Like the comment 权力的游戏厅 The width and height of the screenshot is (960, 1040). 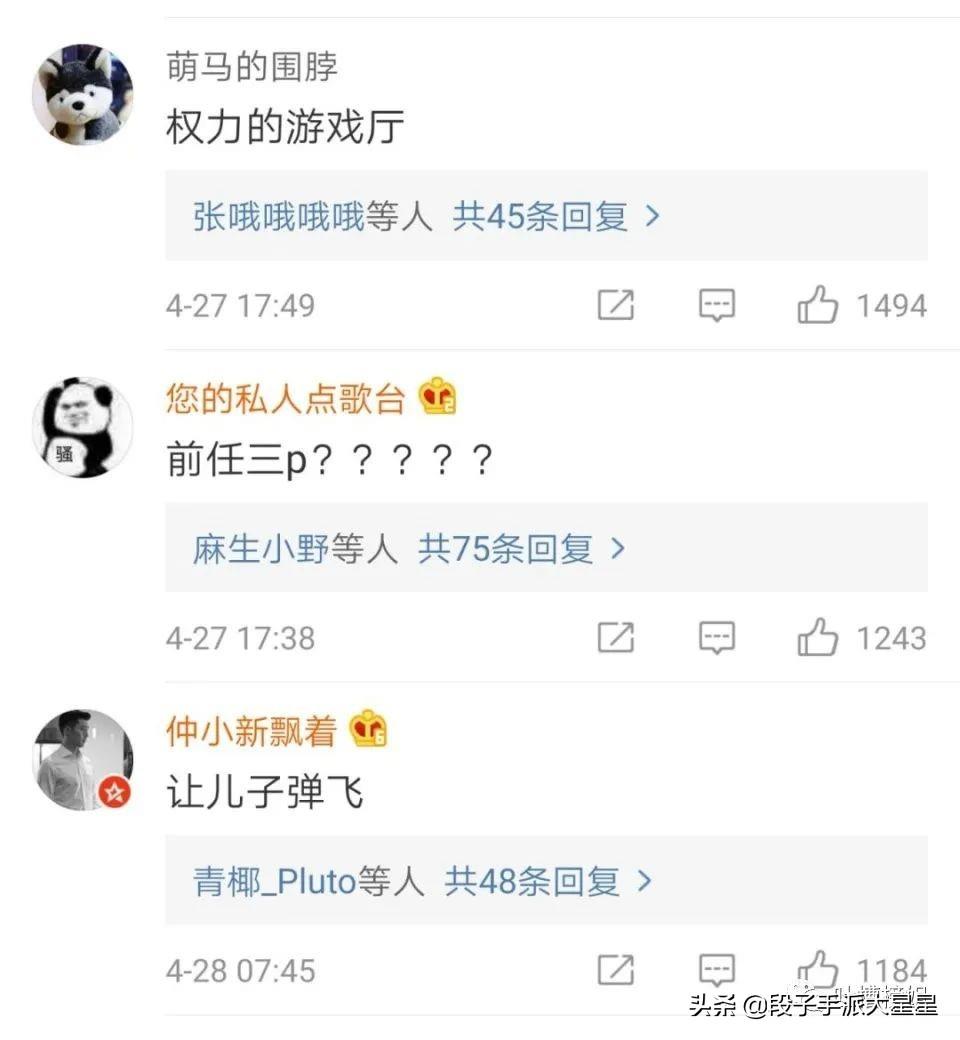tap(818, 305)
